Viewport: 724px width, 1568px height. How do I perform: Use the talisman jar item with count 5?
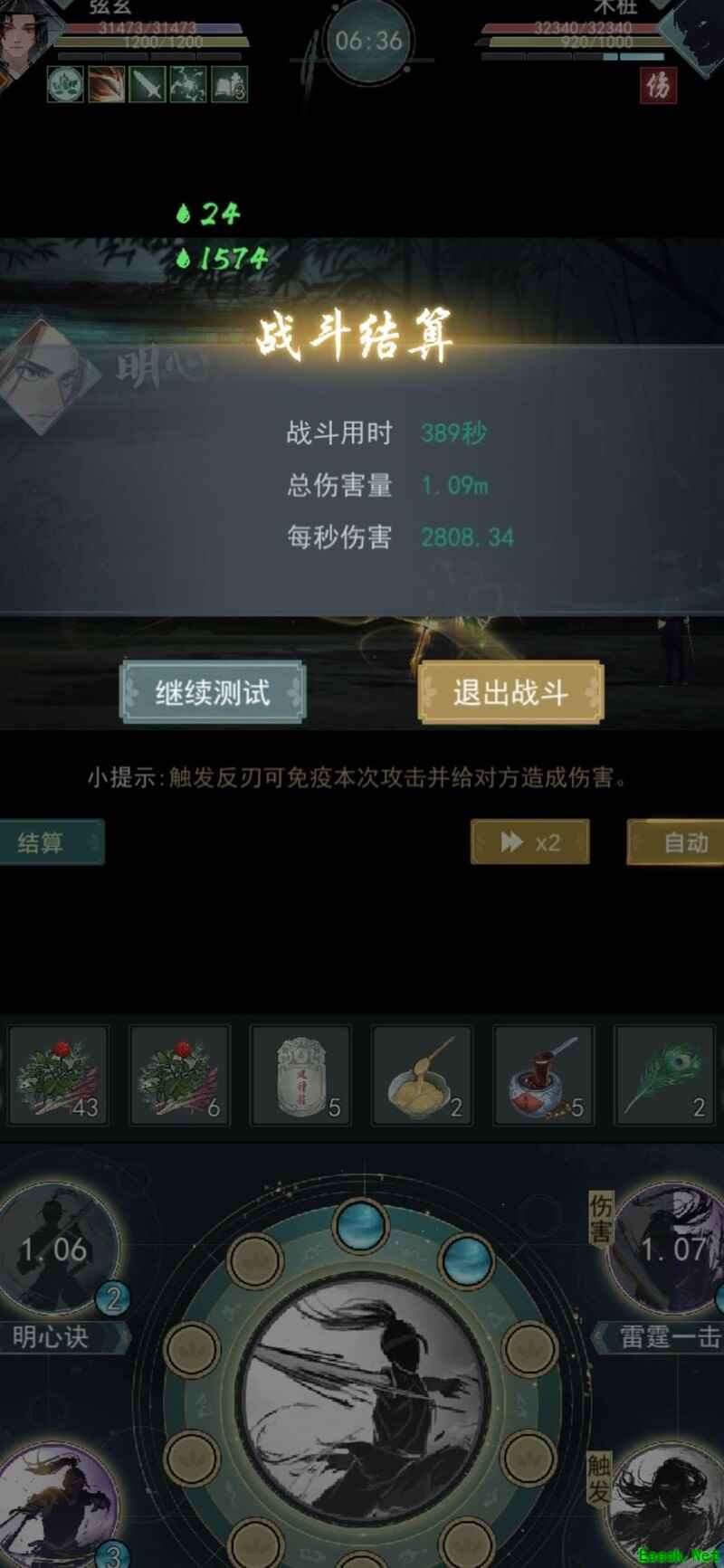pyautogui.click(x=301, y=1075)
